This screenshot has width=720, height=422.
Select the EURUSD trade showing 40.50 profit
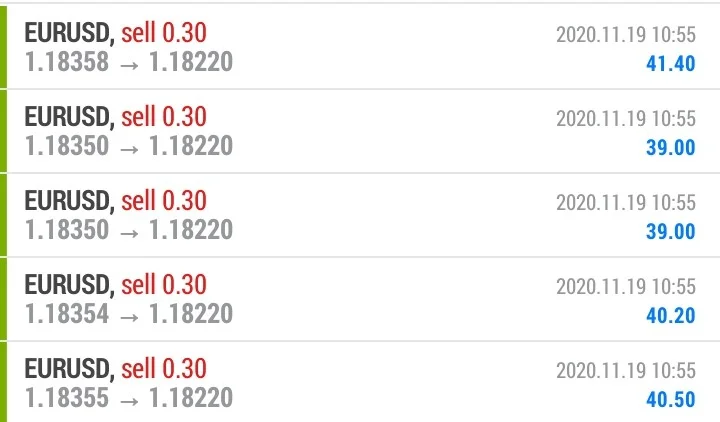360,382
